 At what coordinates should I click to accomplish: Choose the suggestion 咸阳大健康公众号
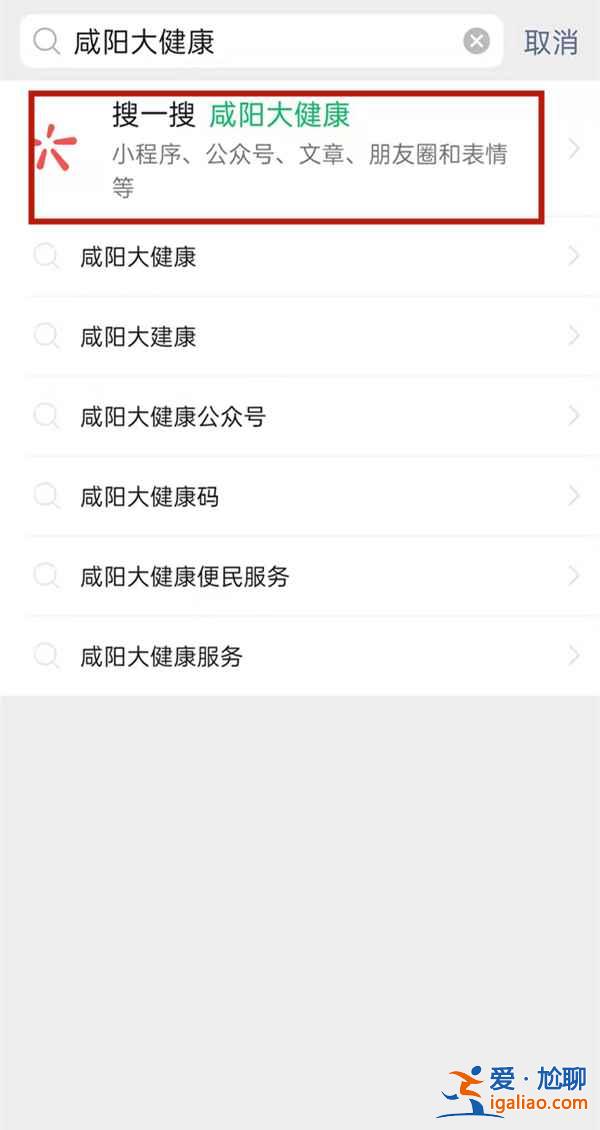coord(300,417)
